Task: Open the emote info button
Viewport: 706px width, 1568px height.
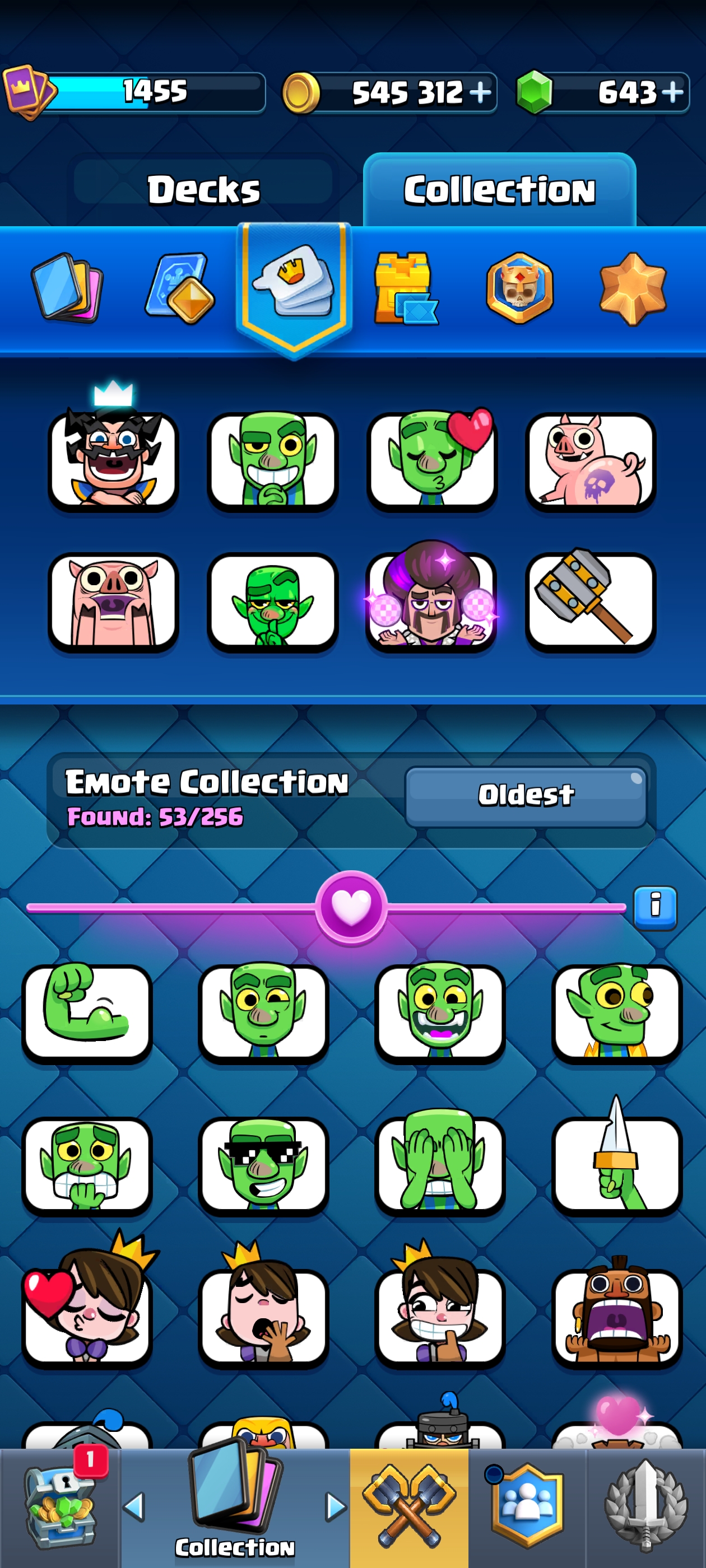Action: click(656, 907)
